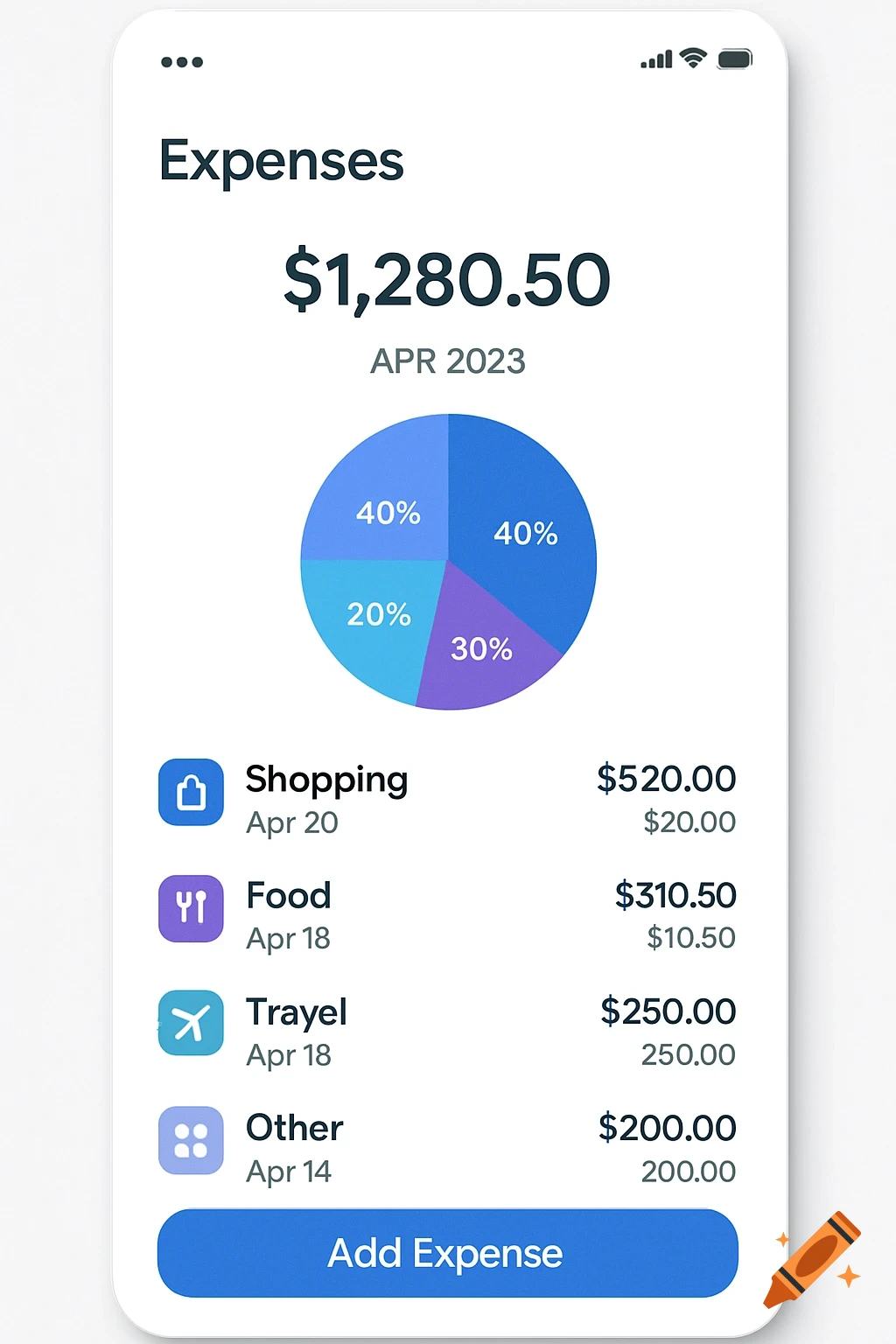This screenshot has width=896, height=1344.
Task: Open the Shopping expense entry
Action: pyautogui.click(x=326, y=780)
